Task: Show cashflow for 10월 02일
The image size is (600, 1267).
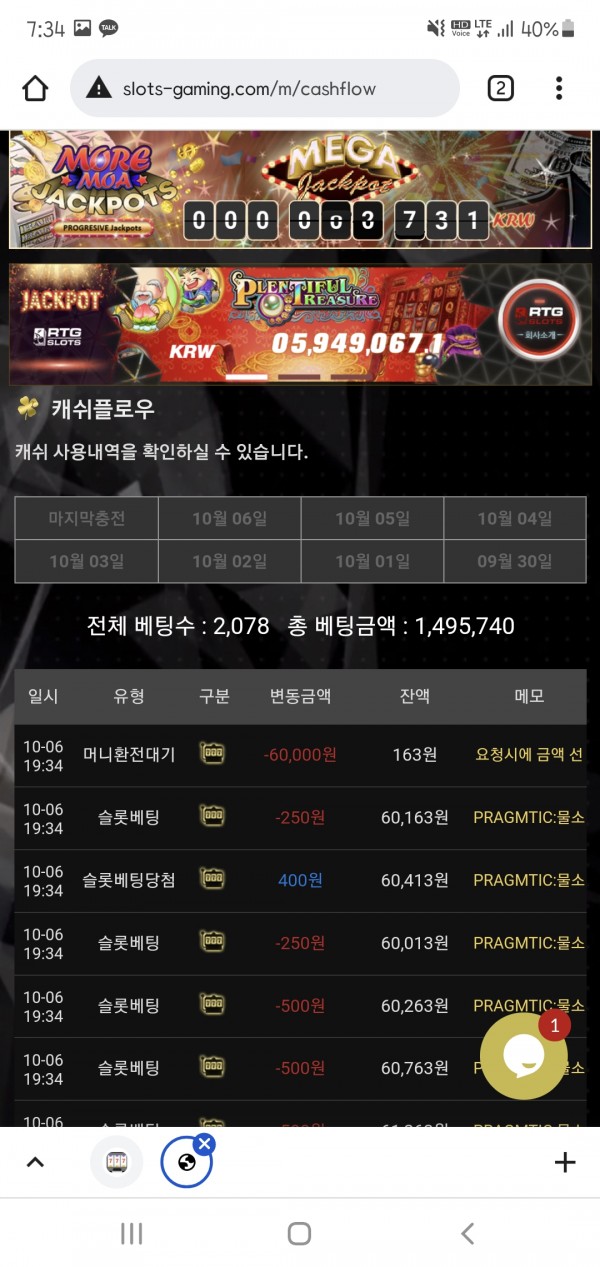Action: 230,561
